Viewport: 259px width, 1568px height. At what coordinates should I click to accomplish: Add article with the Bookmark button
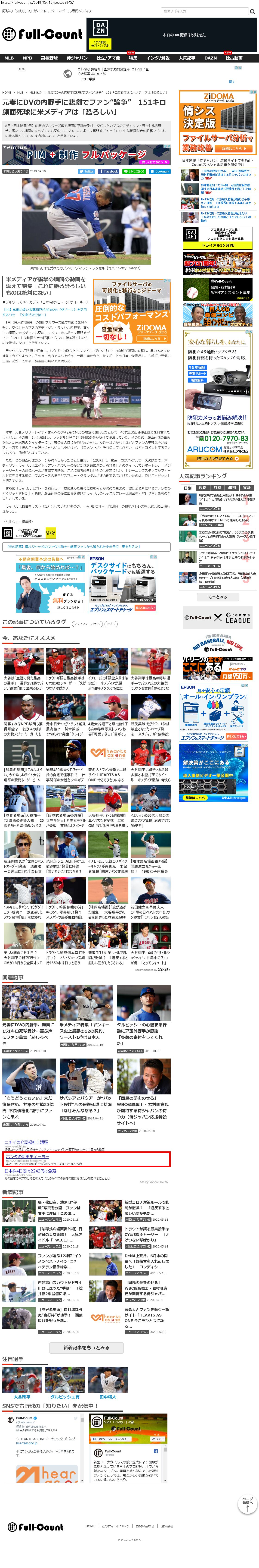click(x=160, y=171)
